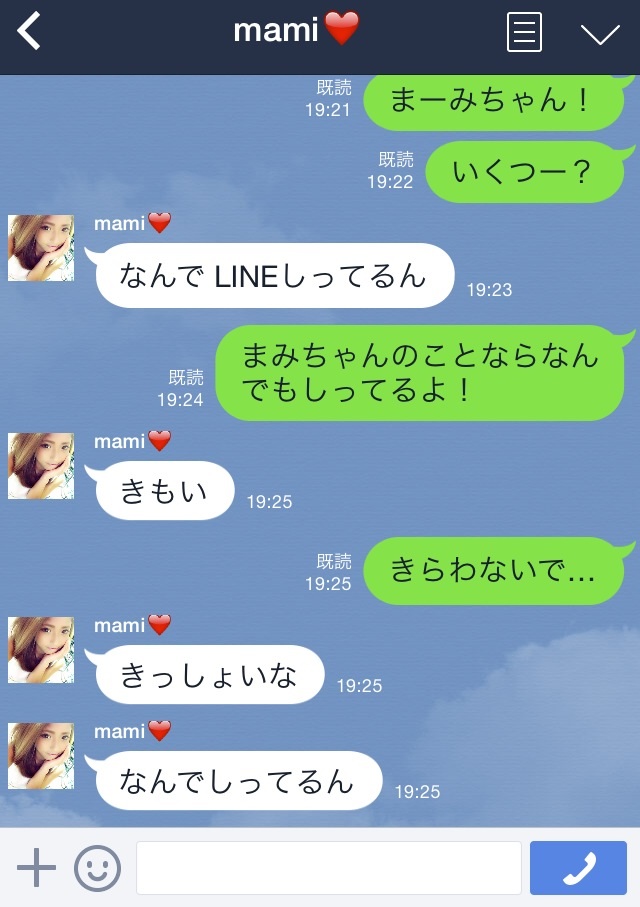Tap mami's avatar next to "なんで LINEしってるん"
640x907 pixels.
click(x=41, y=248)
